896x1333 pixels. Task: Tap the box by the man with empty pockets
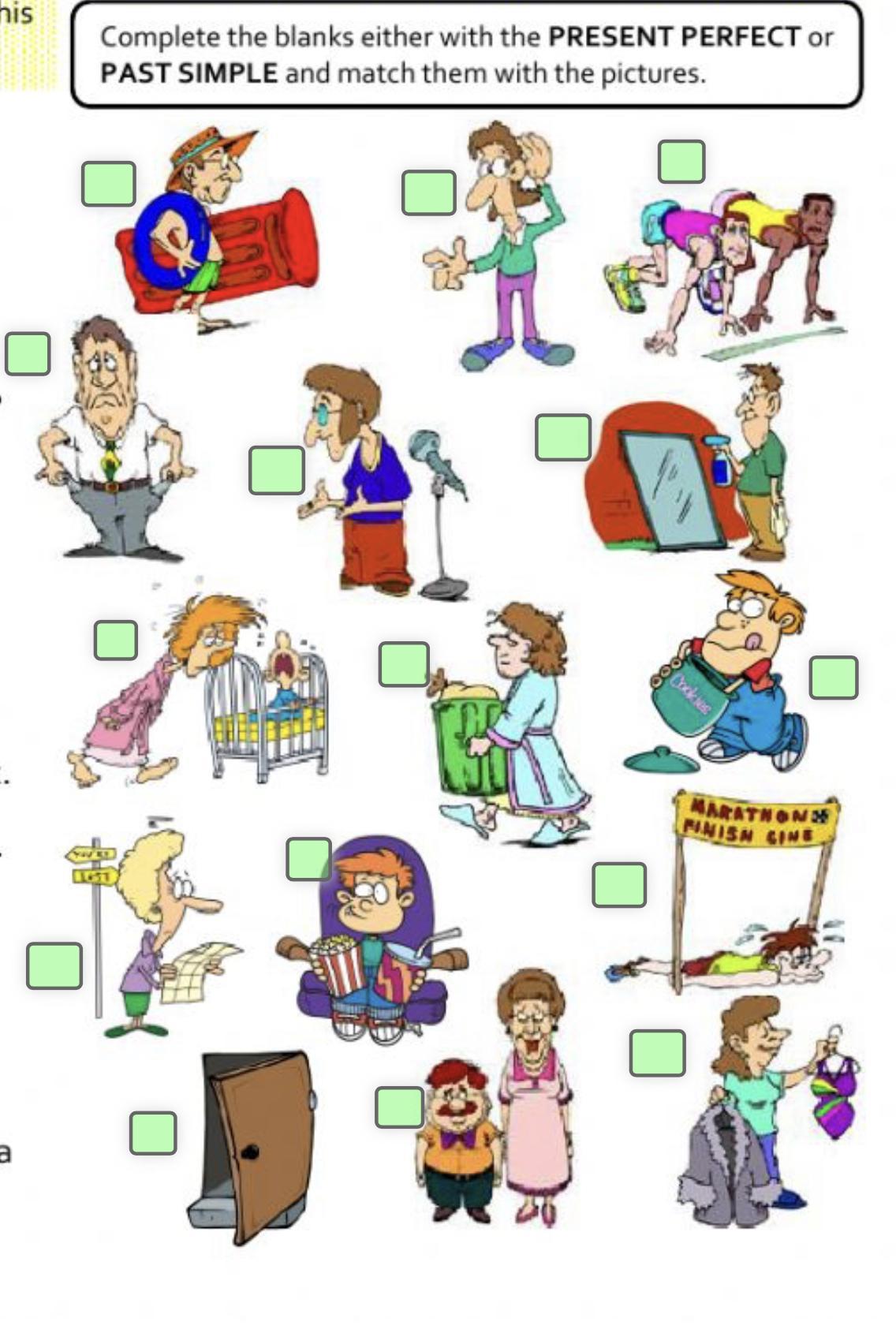(x=28, y=353)
